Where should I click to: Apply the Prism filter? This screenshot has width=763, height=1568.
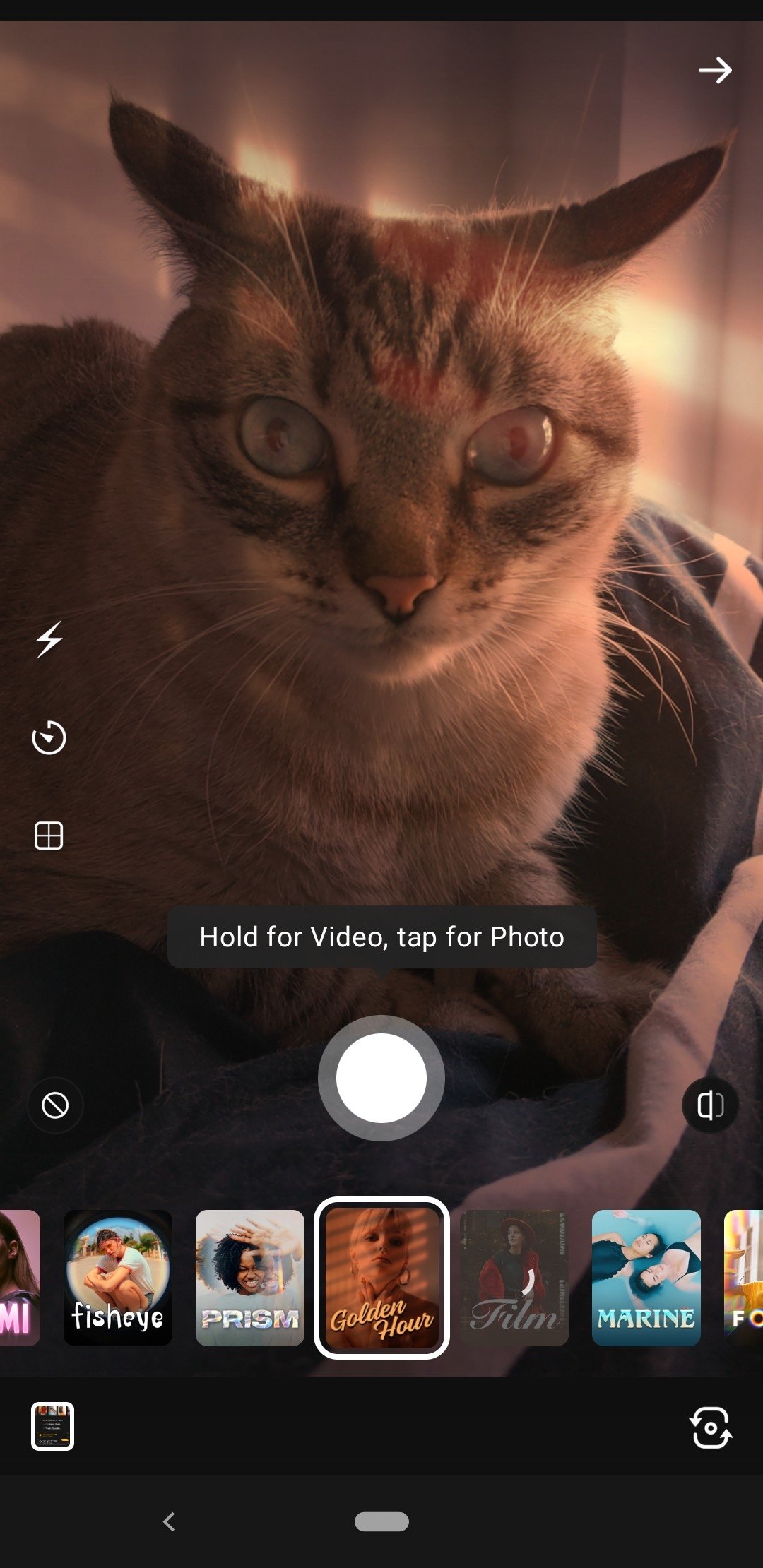(x=250, y=1278)
